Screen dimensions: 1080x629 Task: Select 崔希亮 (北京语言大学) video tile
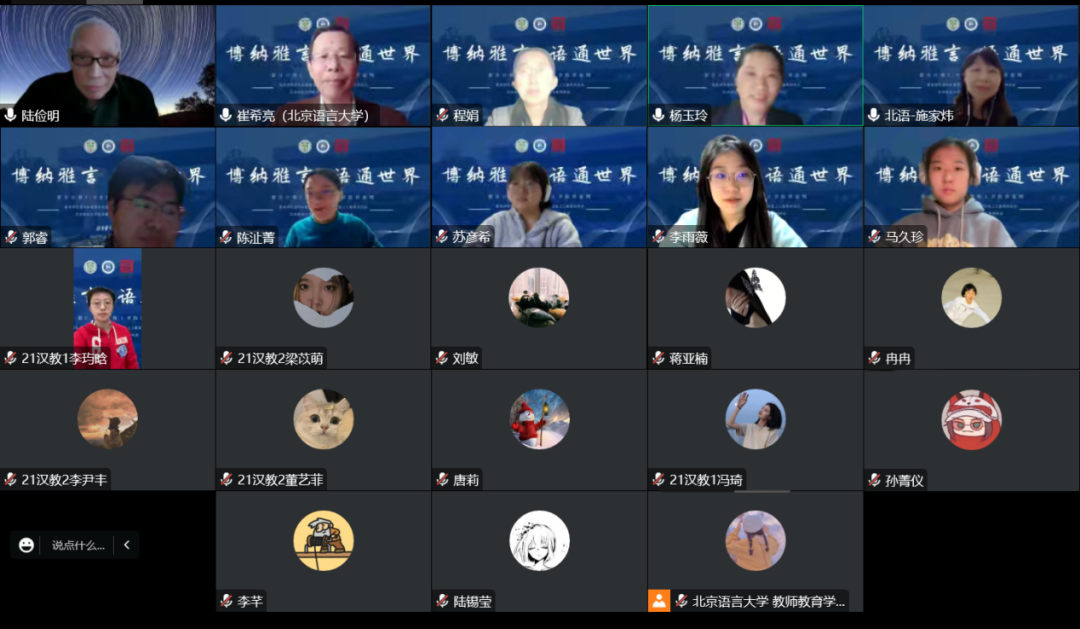[323, 65]
